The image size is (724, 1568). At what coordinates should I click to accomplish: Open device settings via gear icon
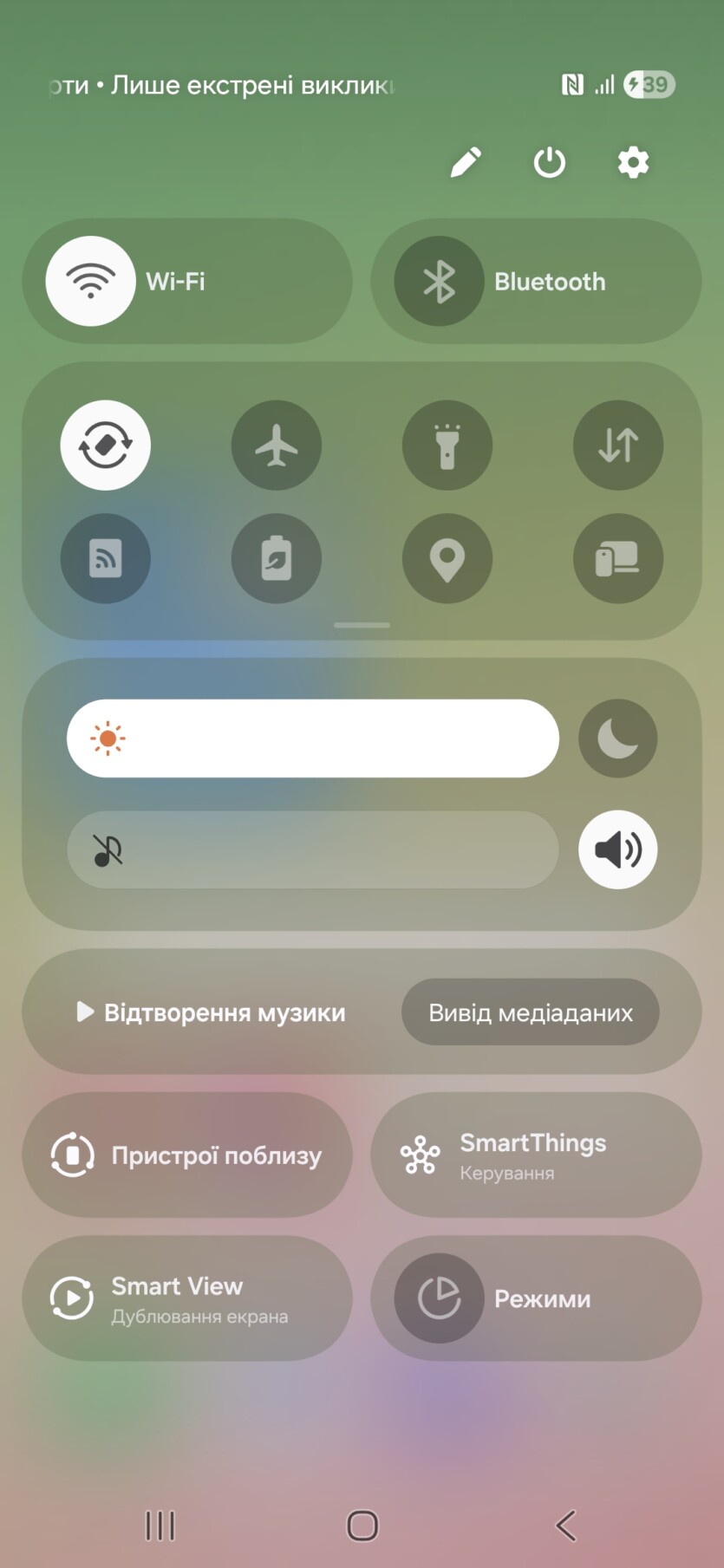633,162
